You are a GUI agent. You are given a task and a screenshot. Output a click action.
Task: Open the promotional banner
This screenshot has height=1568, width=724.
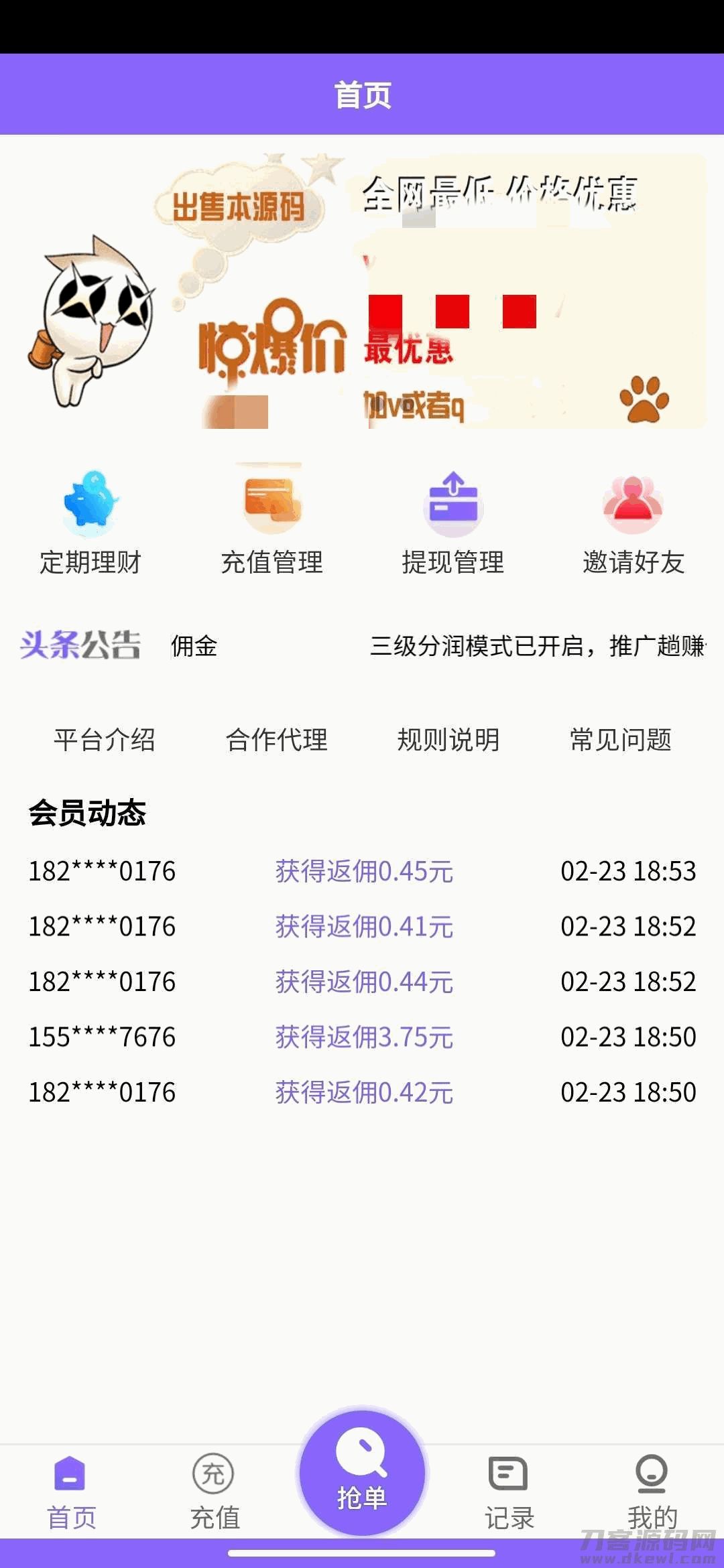(362, 291)
